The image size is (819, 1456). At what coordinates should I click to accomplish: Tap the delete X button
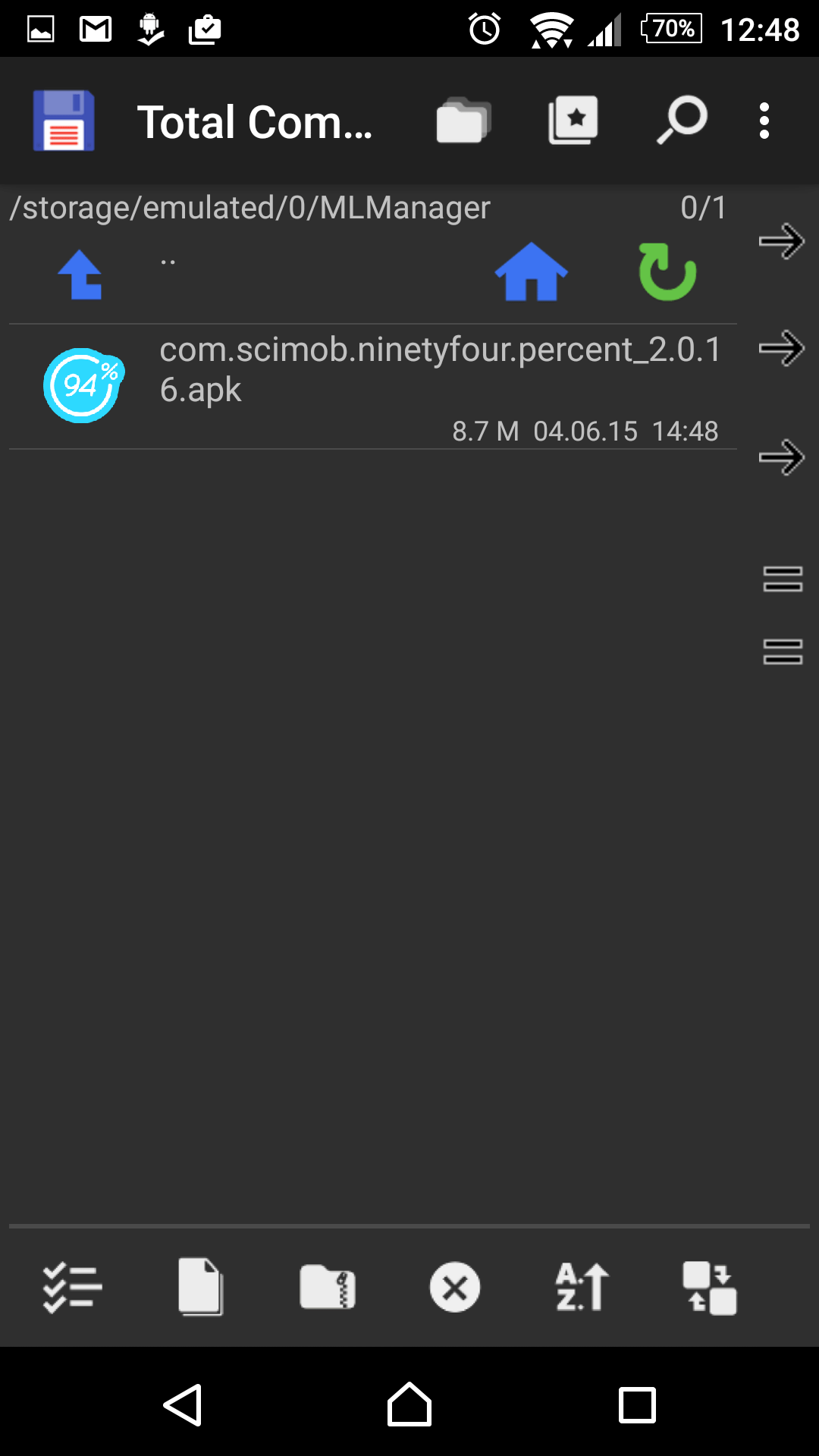coord(455,1287)
